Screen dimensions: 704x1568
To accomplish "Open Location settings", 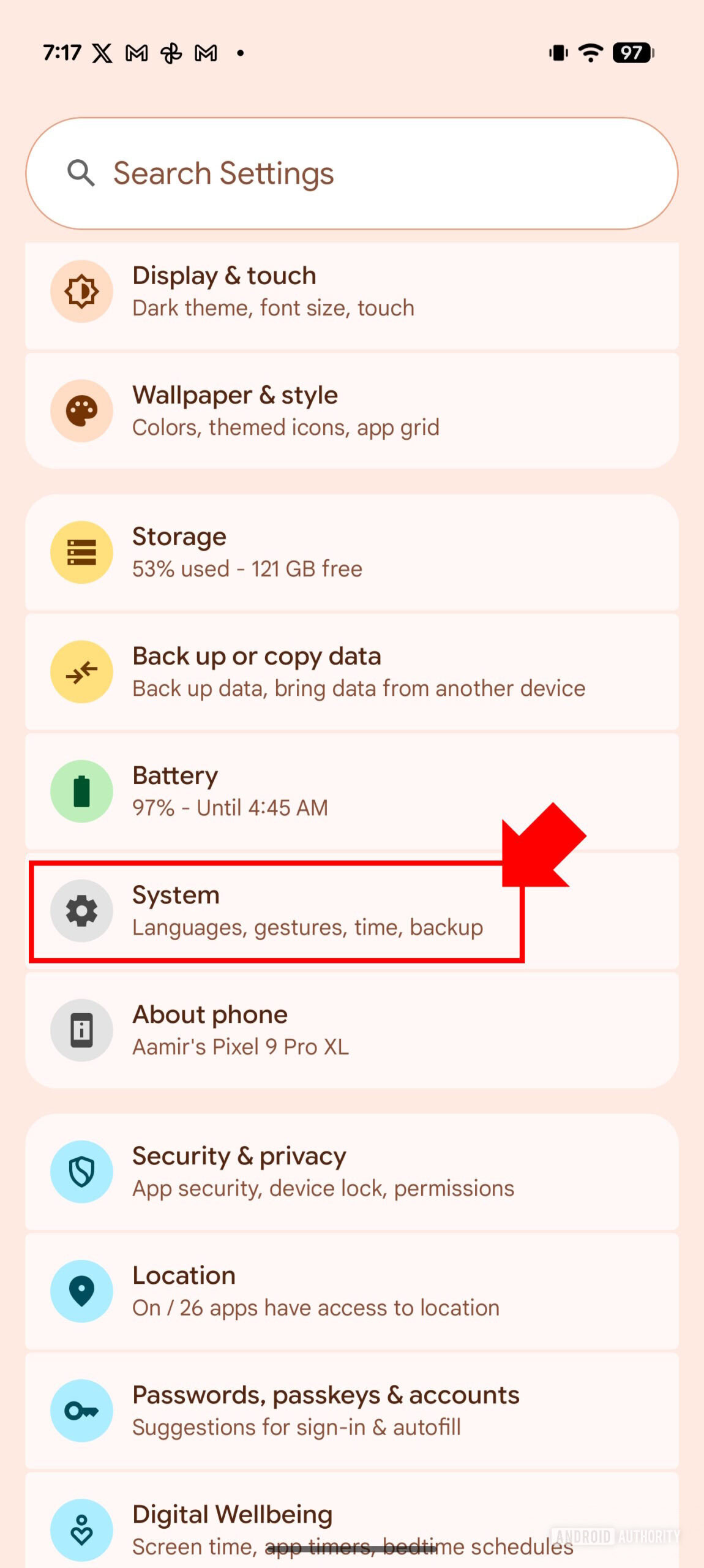I will (352, 1291).
